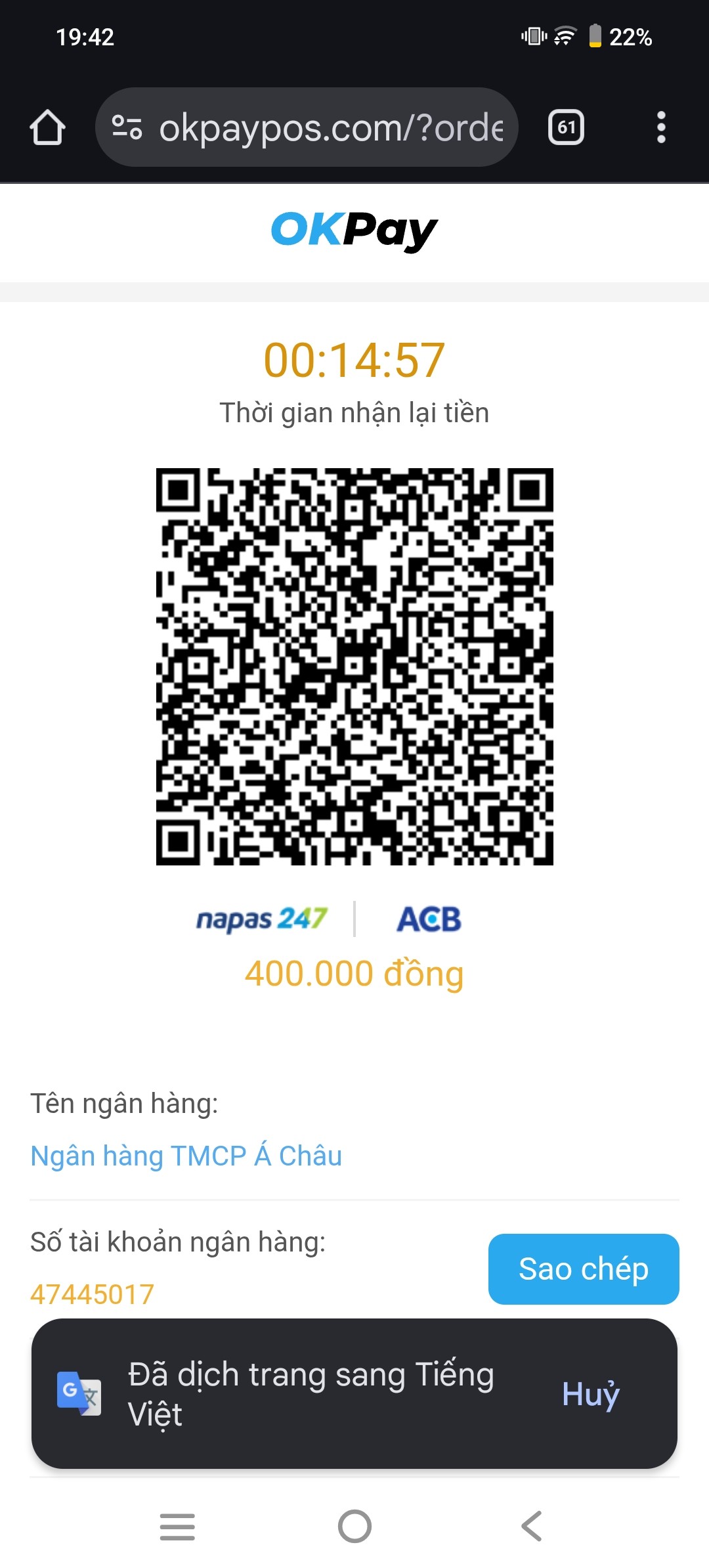709x1568 pixels.
Task: View site info icon in address bar
Action: (127, 127)
